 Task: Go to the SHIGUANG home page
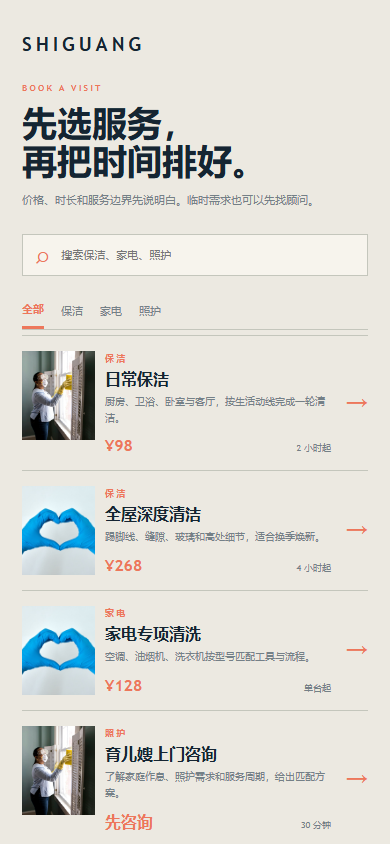click(x=82, y=44)
